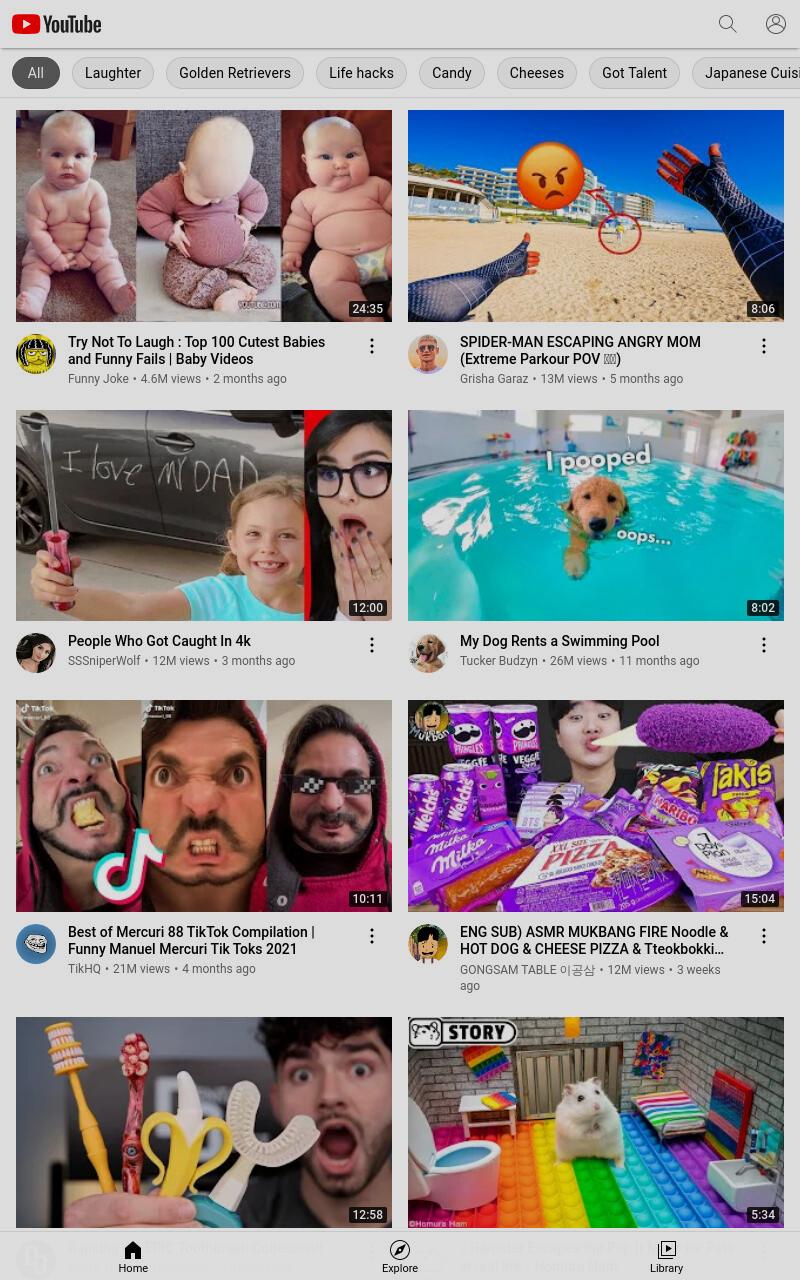This screenshot has height=1280, width=800.
Task: Choose the Life hacks chip
Action: [361, 73]
